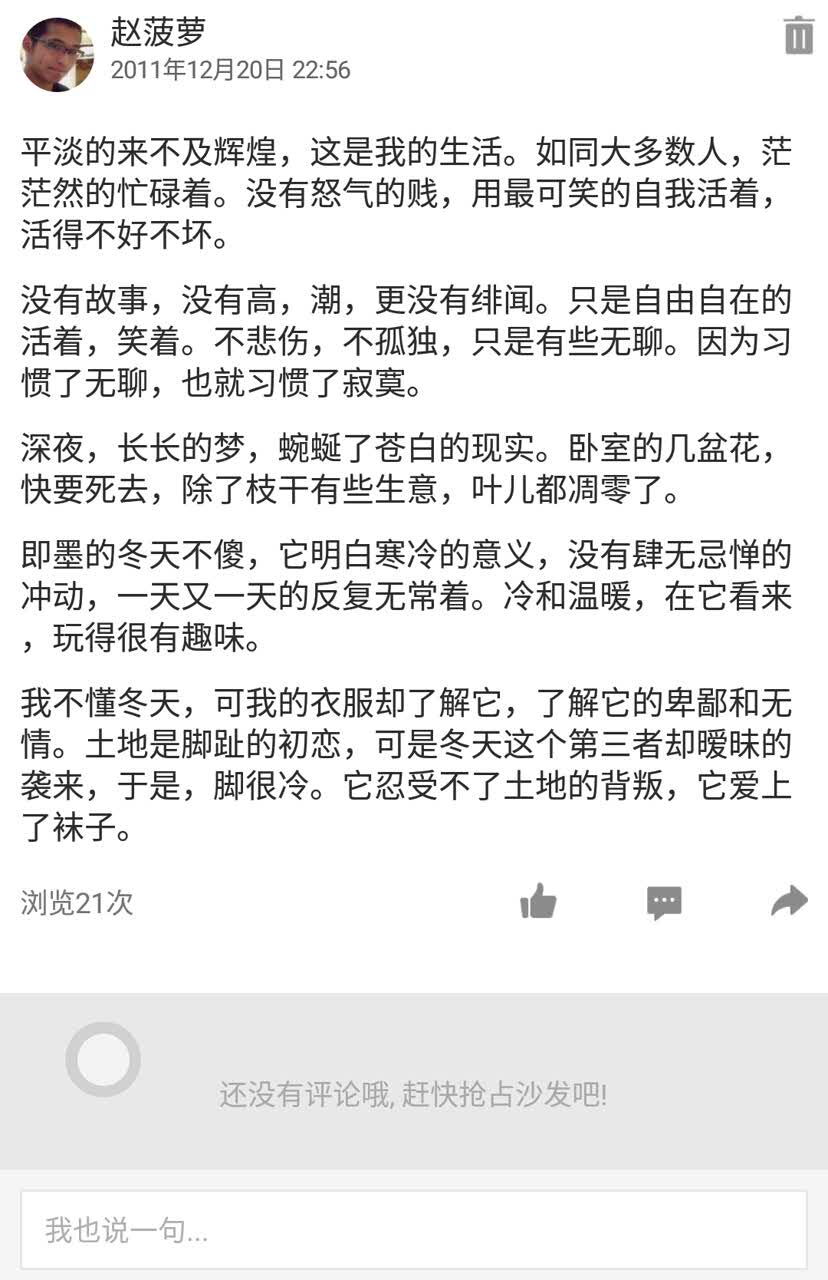The width and height of the screenshot is (828, 1280).
Task: Open 赵菠萝's profile avatar
Action: [57, 55]
